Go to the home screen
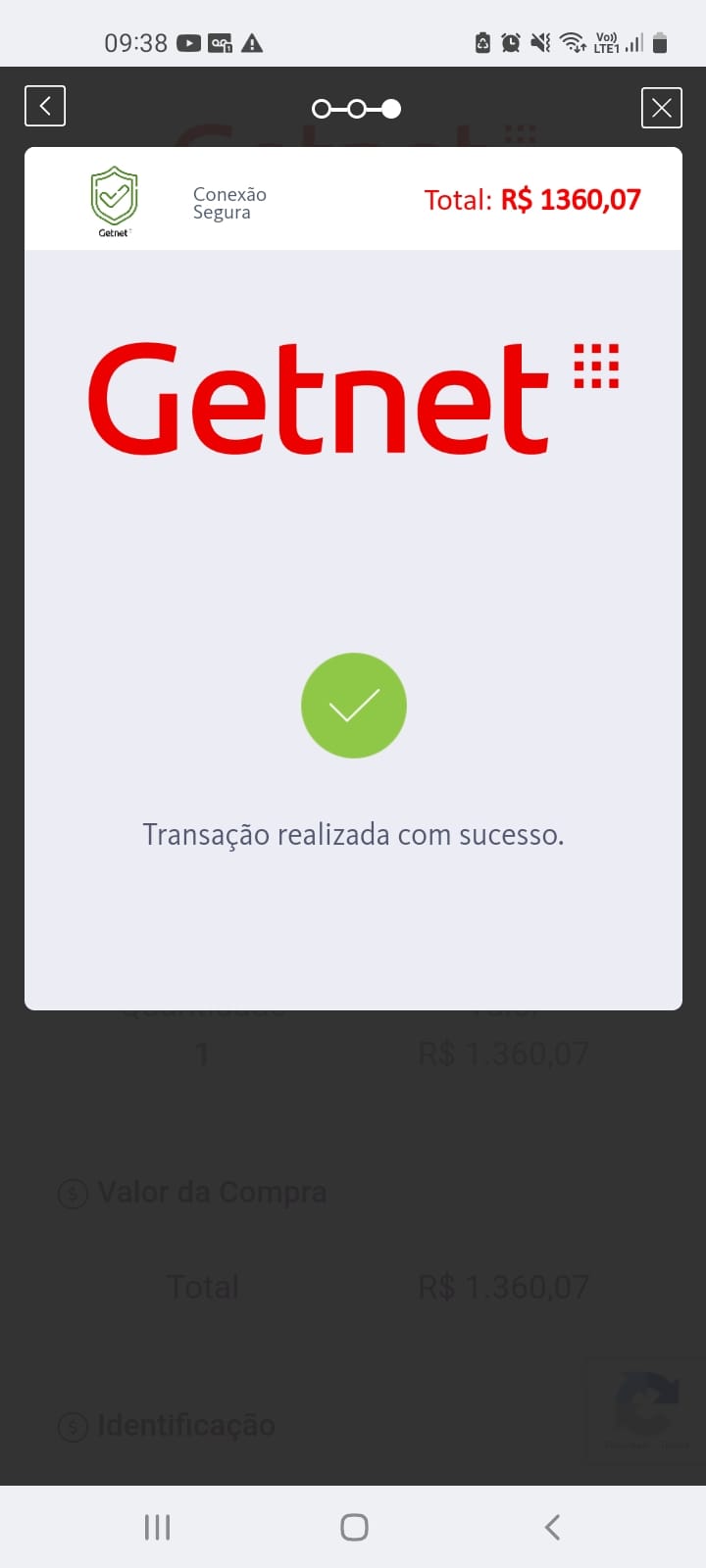 (354, 1527)
